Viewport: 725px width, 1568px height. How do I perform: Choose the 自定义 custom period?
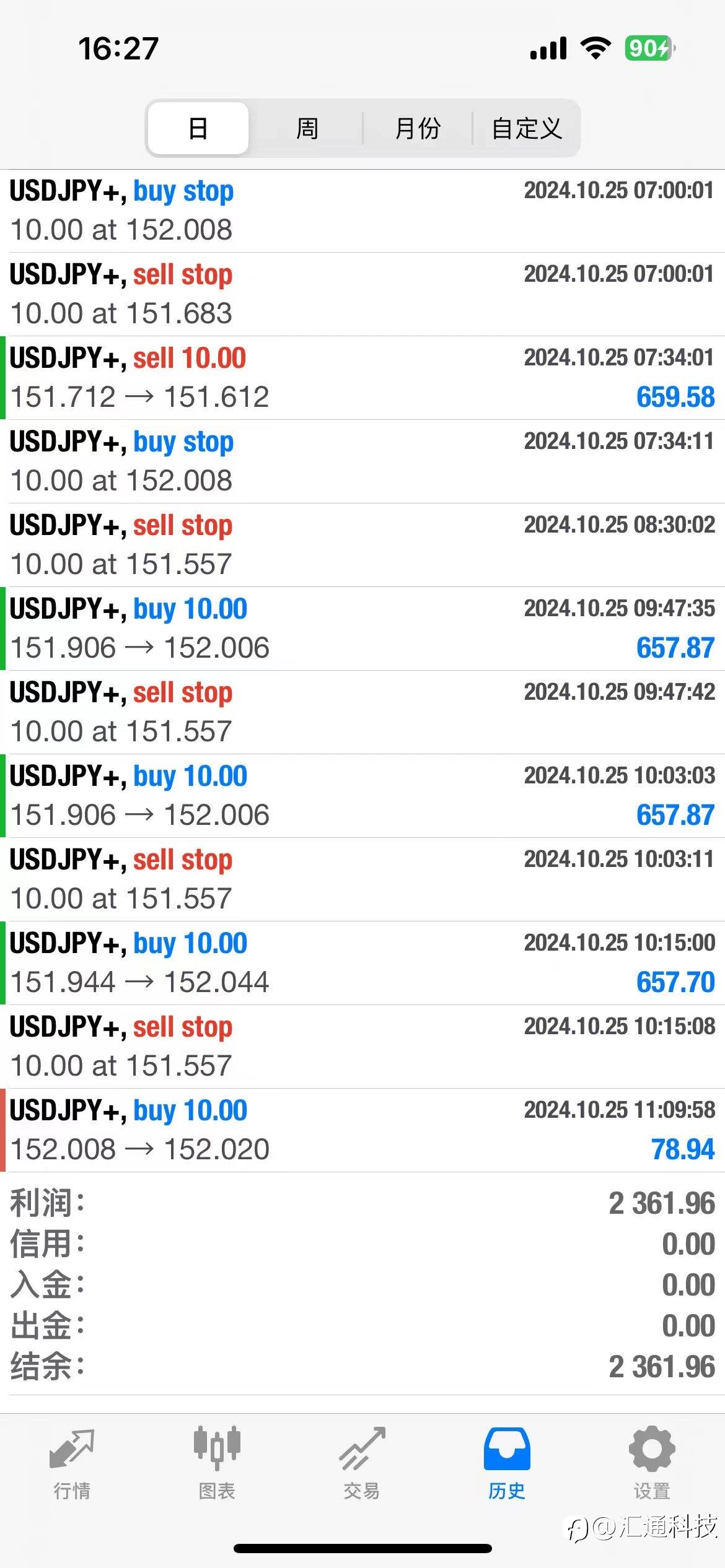point(527,128)
